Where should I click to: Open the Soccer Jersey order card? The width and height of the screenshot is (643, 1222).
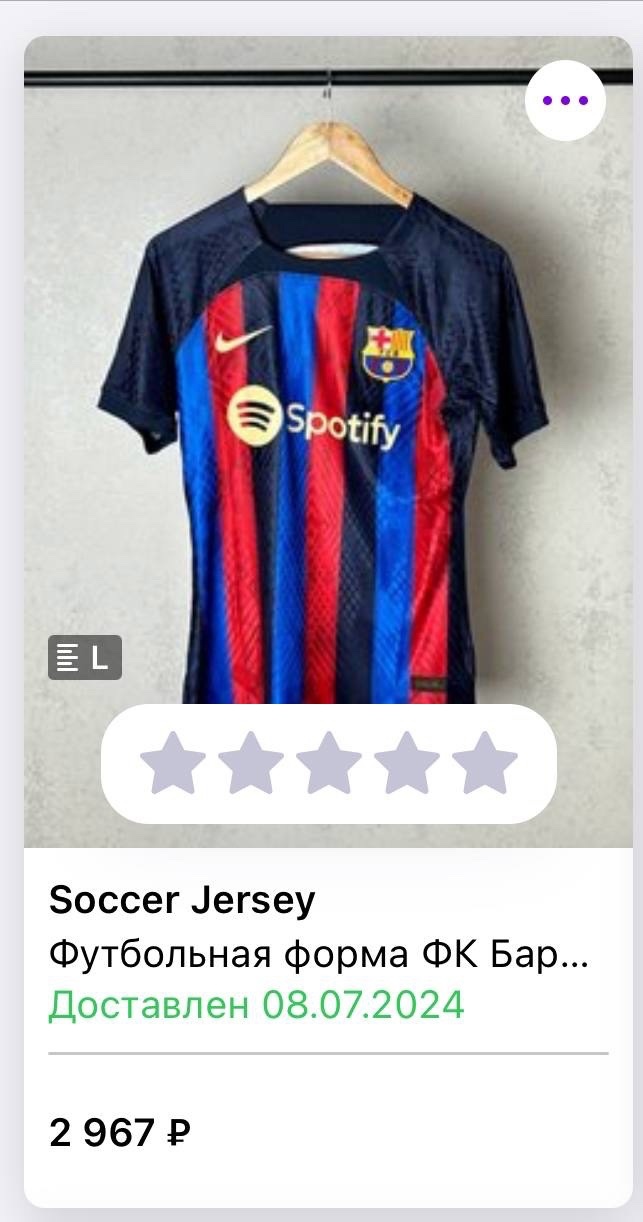[x=328, y=621]
